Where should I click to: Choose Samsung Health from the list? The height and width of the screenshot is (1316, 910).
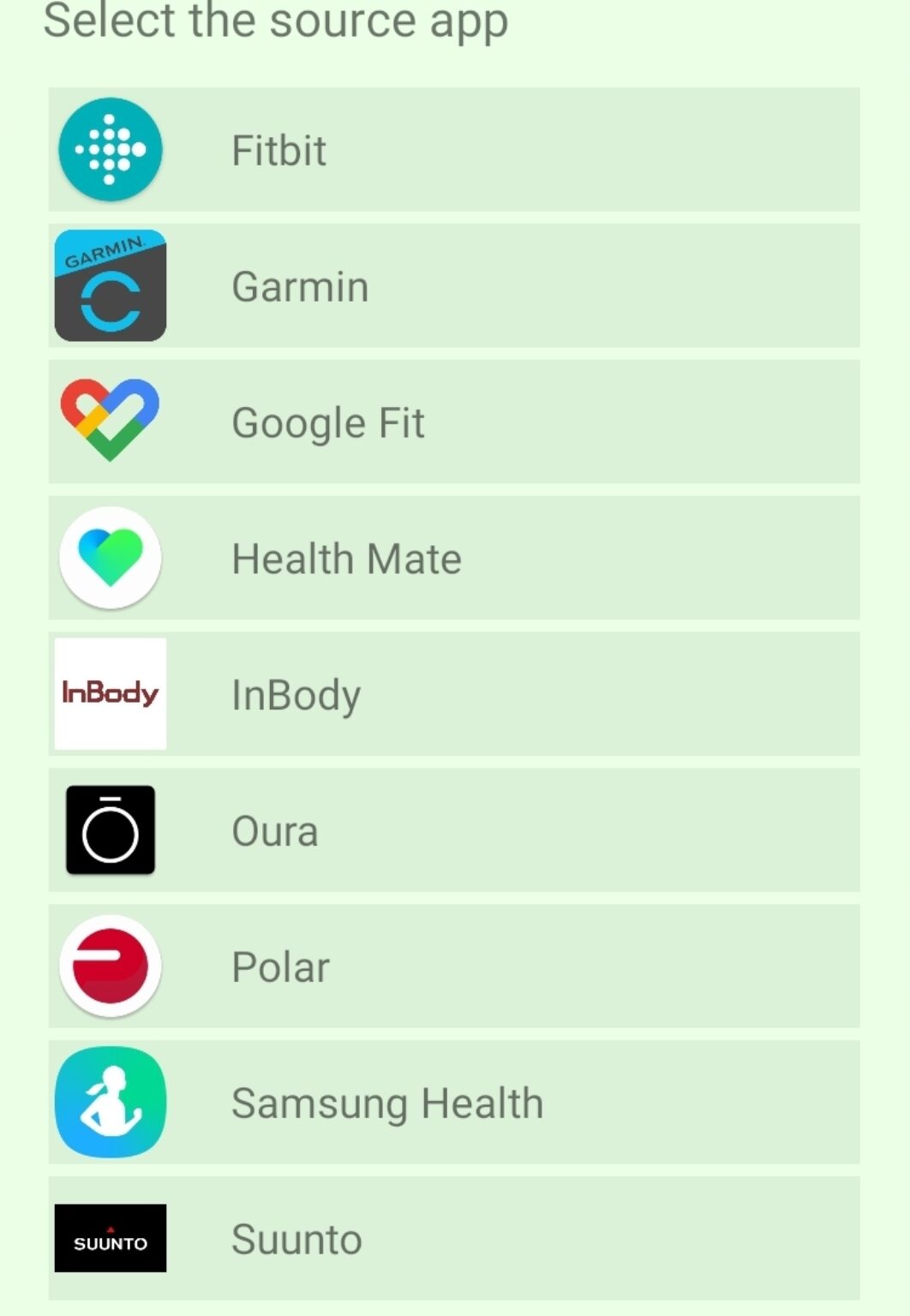pos(453,1103)
